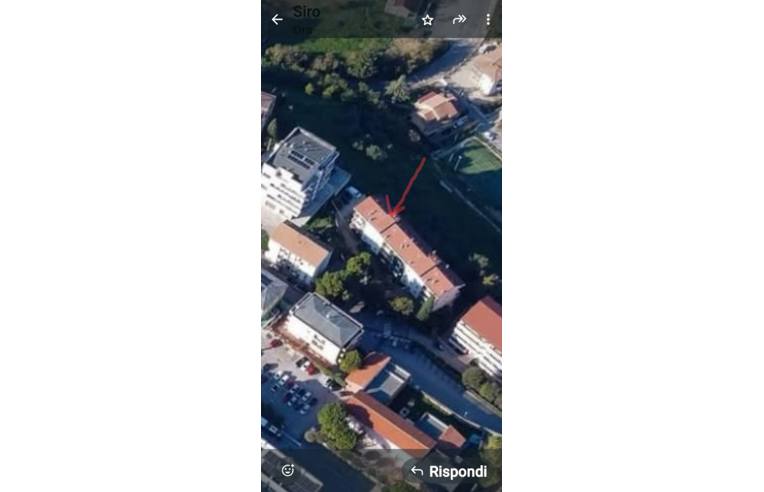Open the overflow menu
The width and height of the screenshot is (764, 492).
tap(488, 19)
